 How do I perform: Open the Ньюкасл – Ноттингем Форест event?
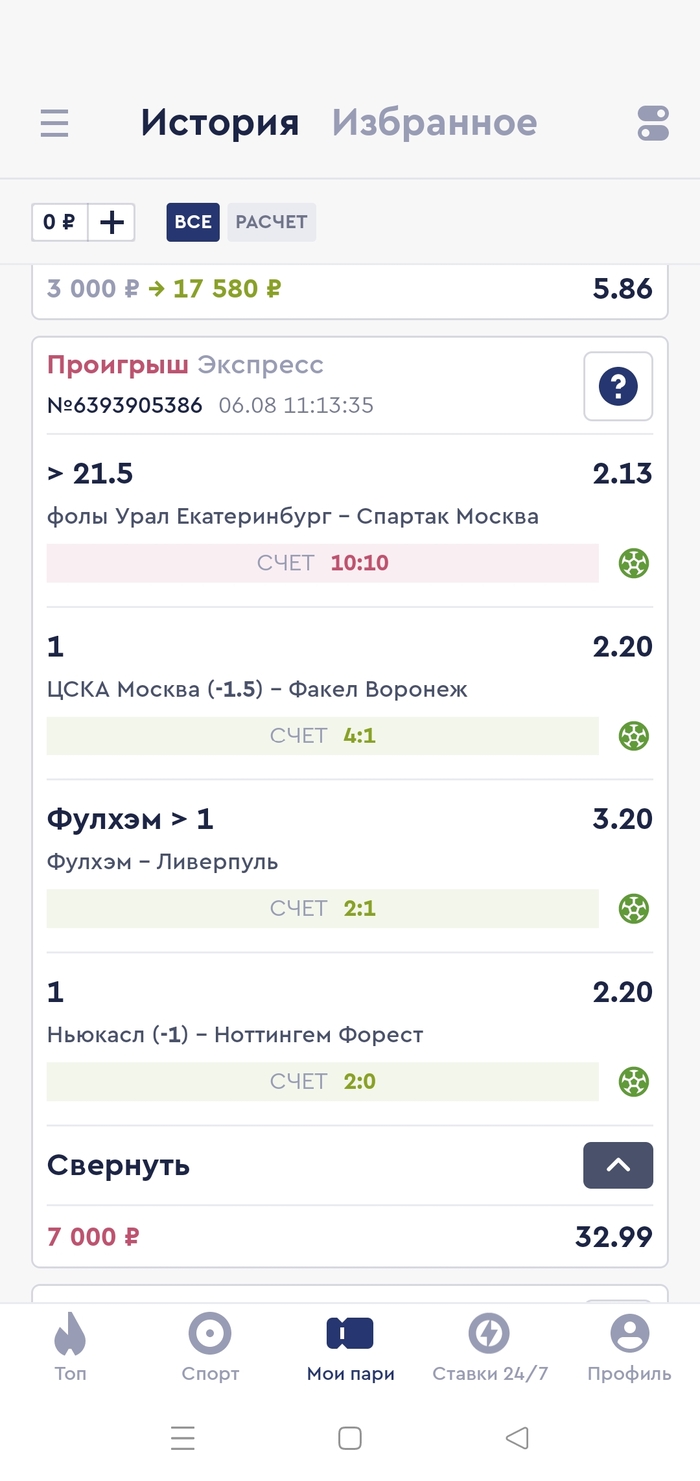(x=235, y=1035)
